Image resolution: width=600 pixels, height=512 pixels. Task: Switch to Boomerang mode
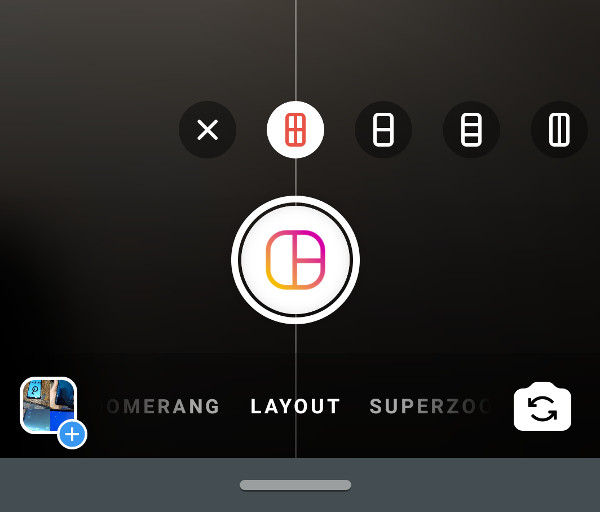(x=163, y=407)
